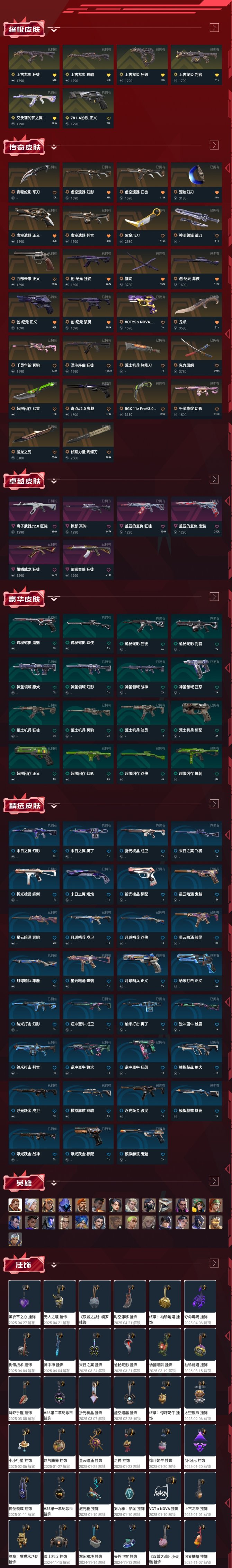This screenshot has width=232, height=1568.
Task: Collapse the 卓越皮肤 section chevron
Action: tap(54, 481)
